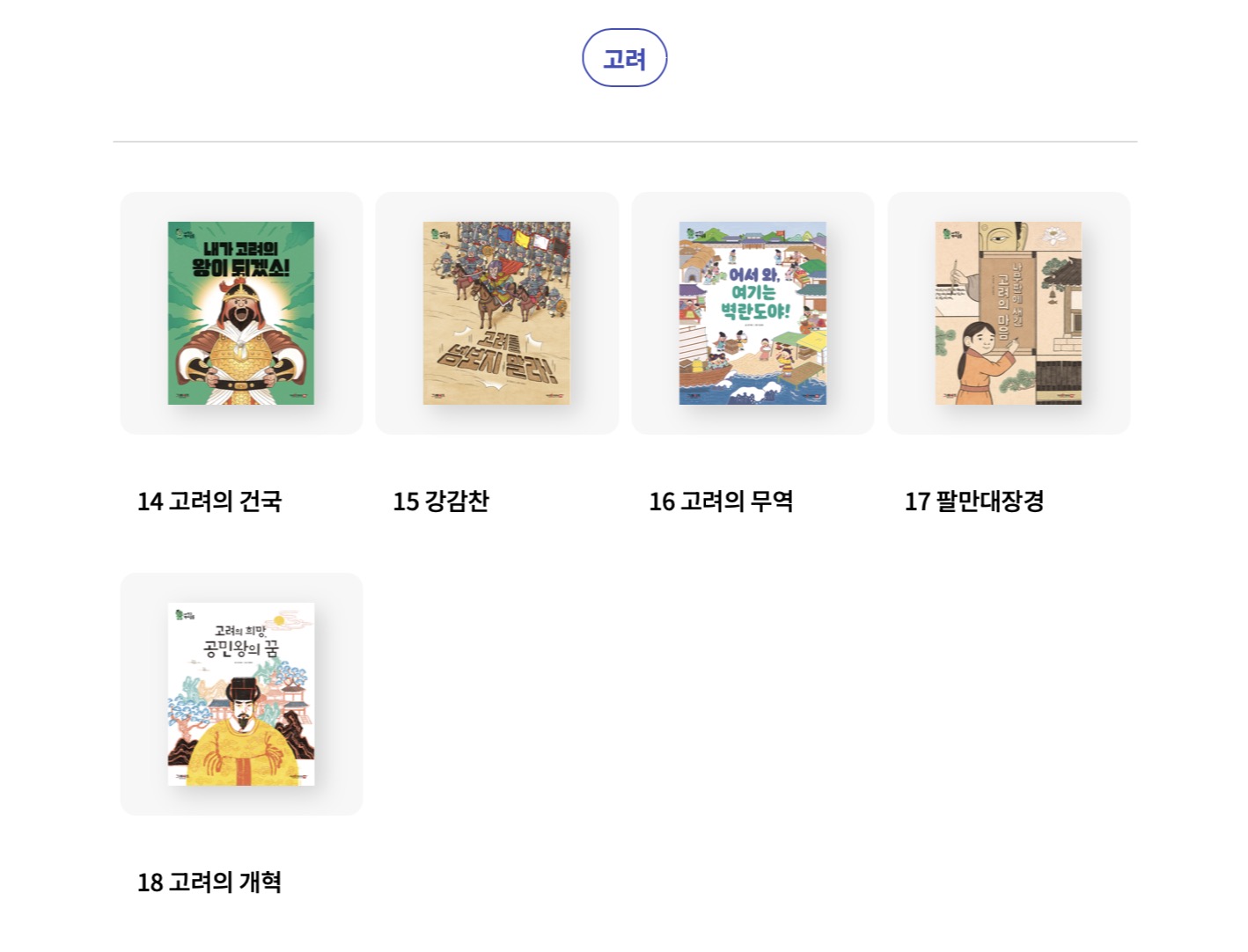Open book 15 강감찬

tap(496, 313)
